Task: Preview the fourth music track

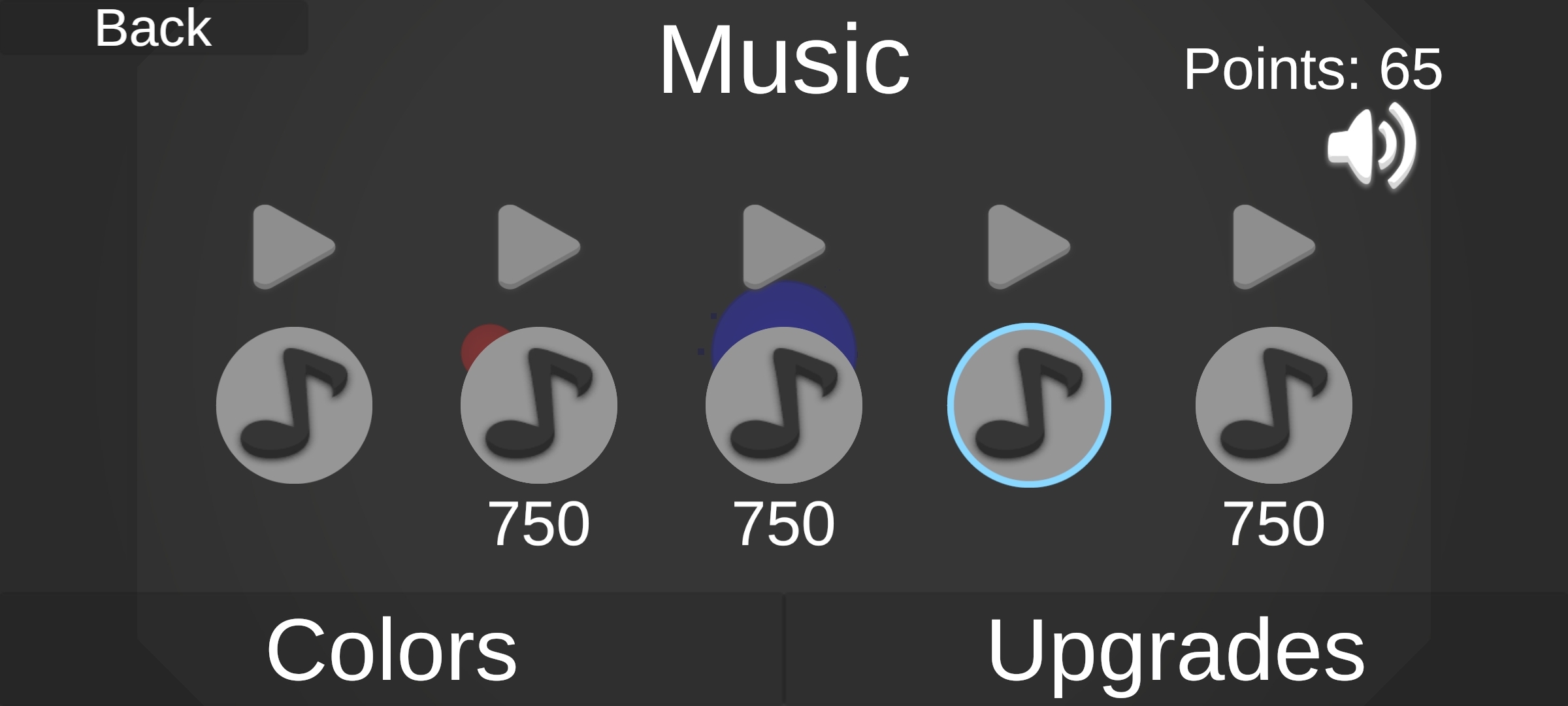Action: pyautogui.click(x=1028, y=247)
